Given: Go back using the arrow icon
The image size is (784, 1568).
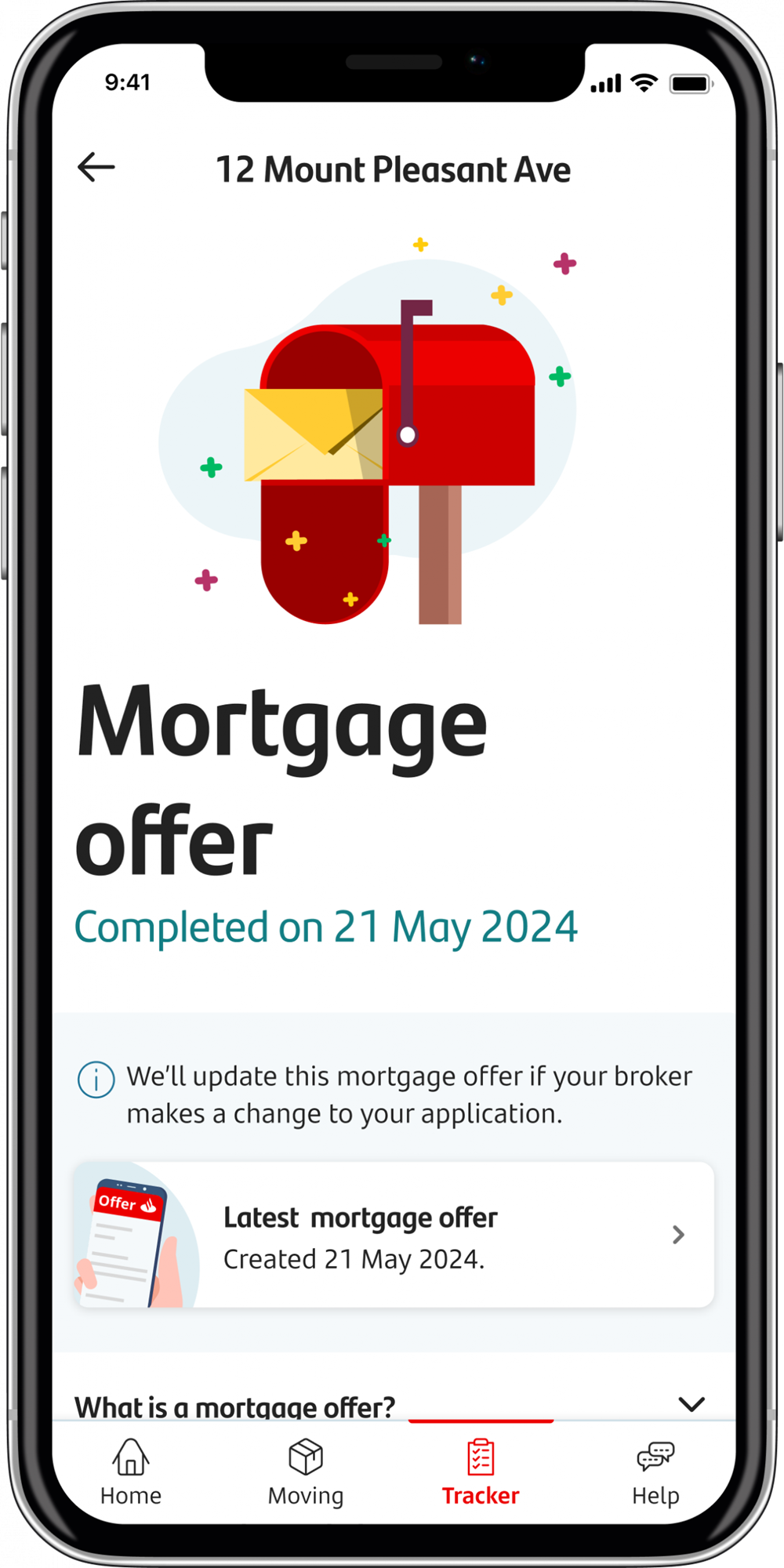Looking at the screenshot, I should tap(96, 167).
